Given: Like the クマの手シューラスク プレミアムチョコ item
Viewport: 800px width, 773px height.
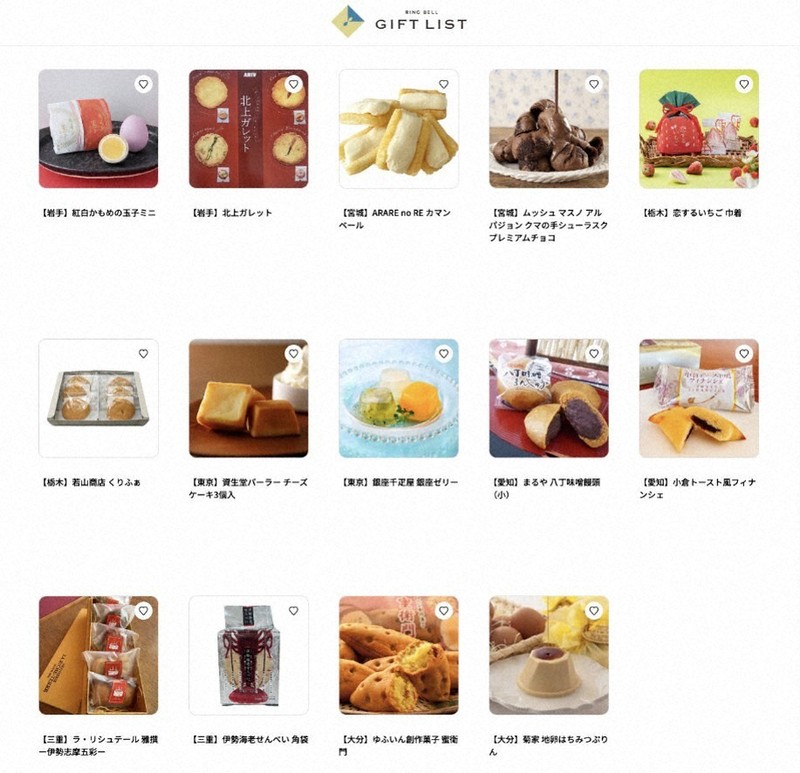Looking at the screenshot, I should [593, 85].
